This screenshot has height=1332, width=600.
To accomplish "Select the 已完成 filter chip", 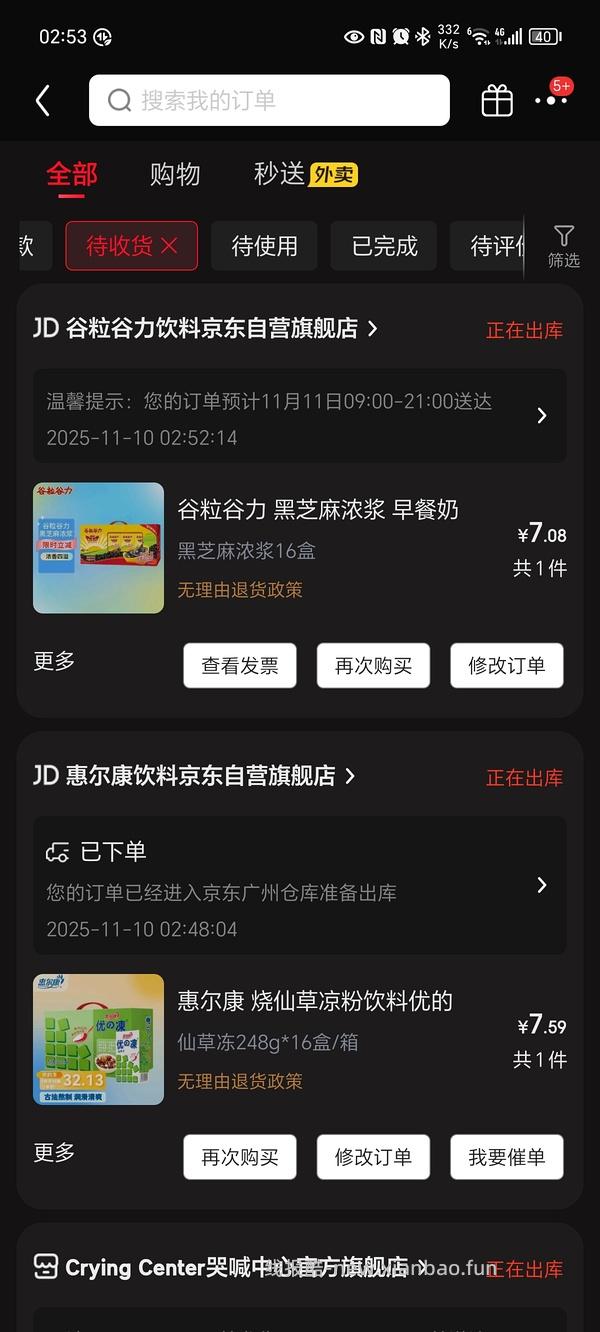I will tap(384, 246).
